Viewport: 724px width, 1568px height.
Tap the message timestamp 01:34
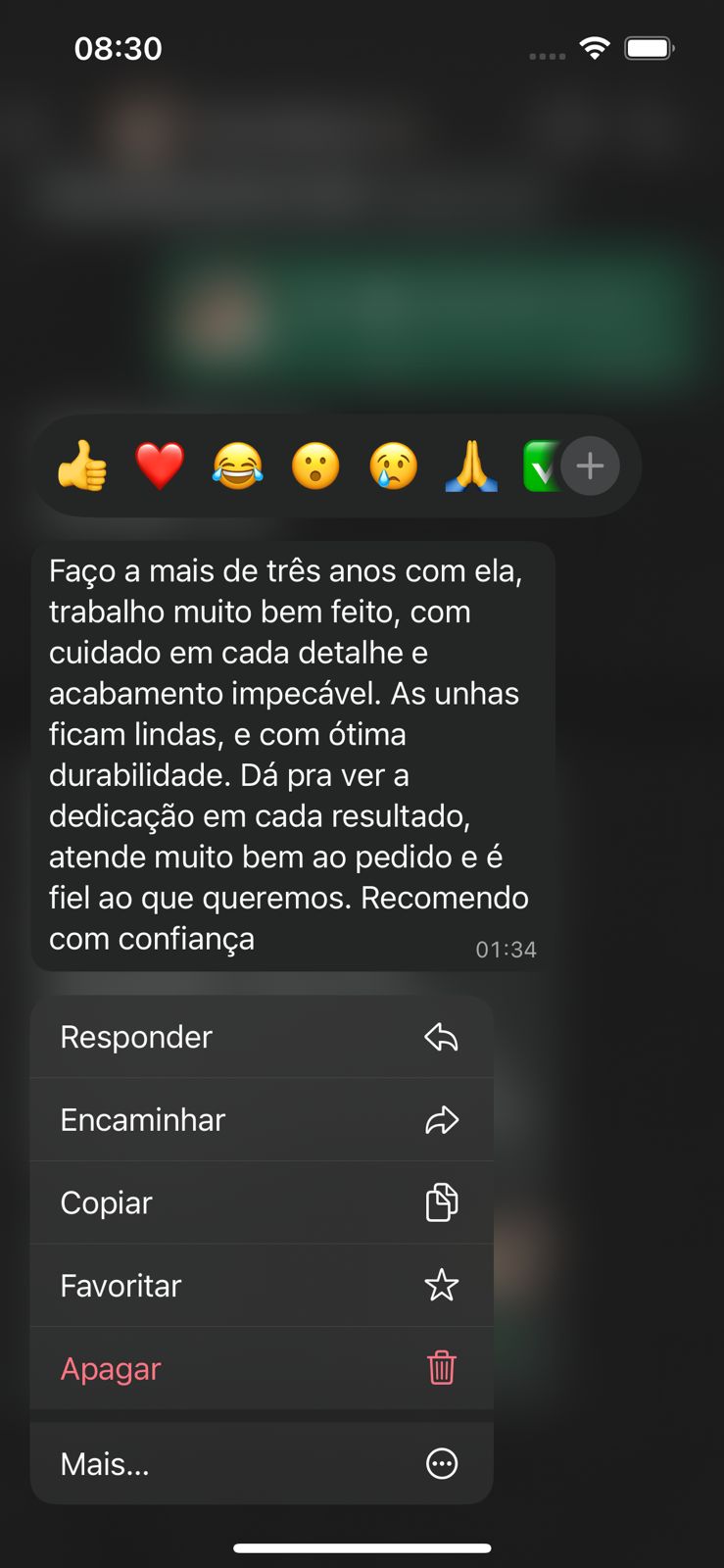pos(506,949)
